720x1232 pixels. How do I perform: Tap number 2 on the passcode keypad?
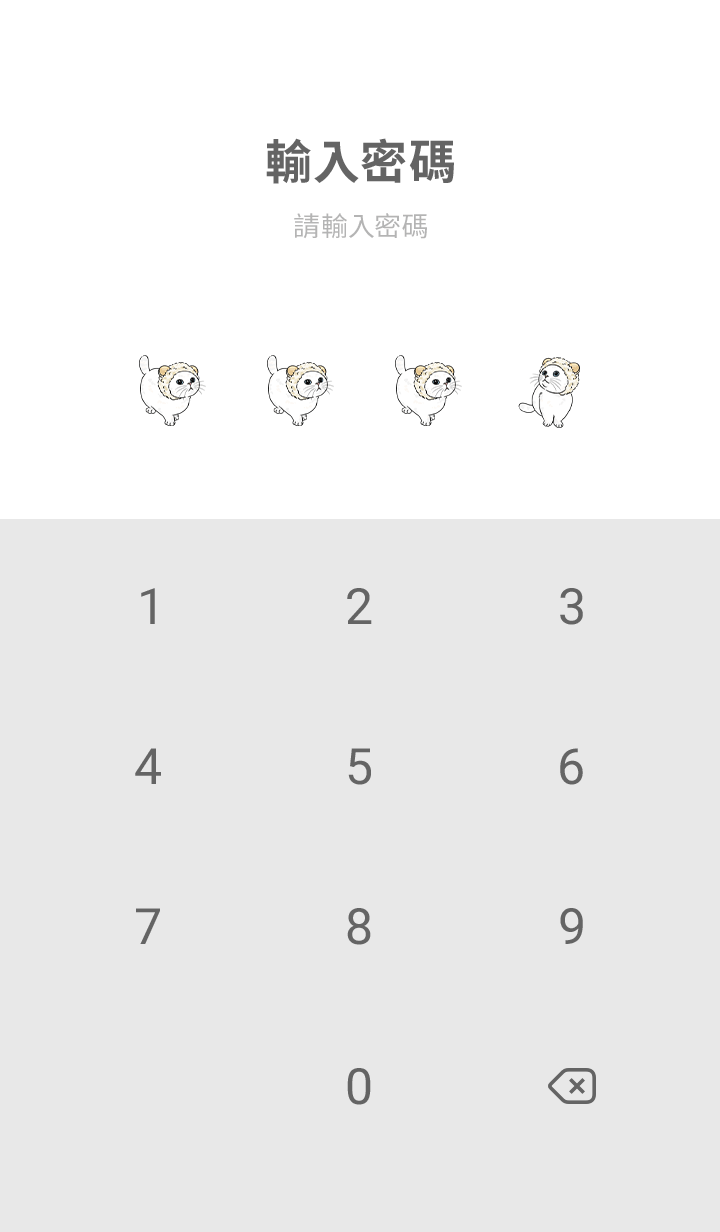coord(359,607)
